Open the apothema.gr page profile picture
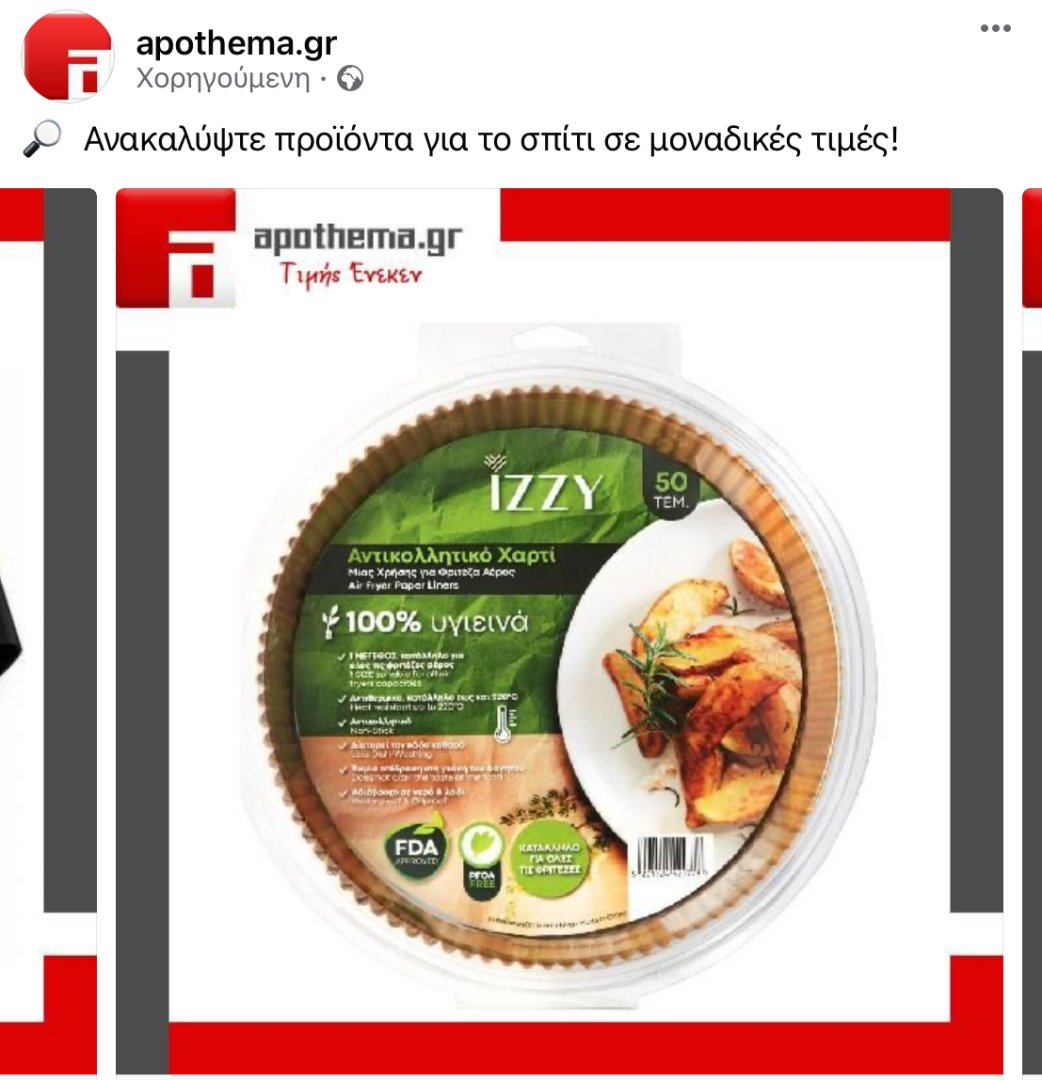1042x1080 pixels. pyautogui.click(x=67, y=56)
